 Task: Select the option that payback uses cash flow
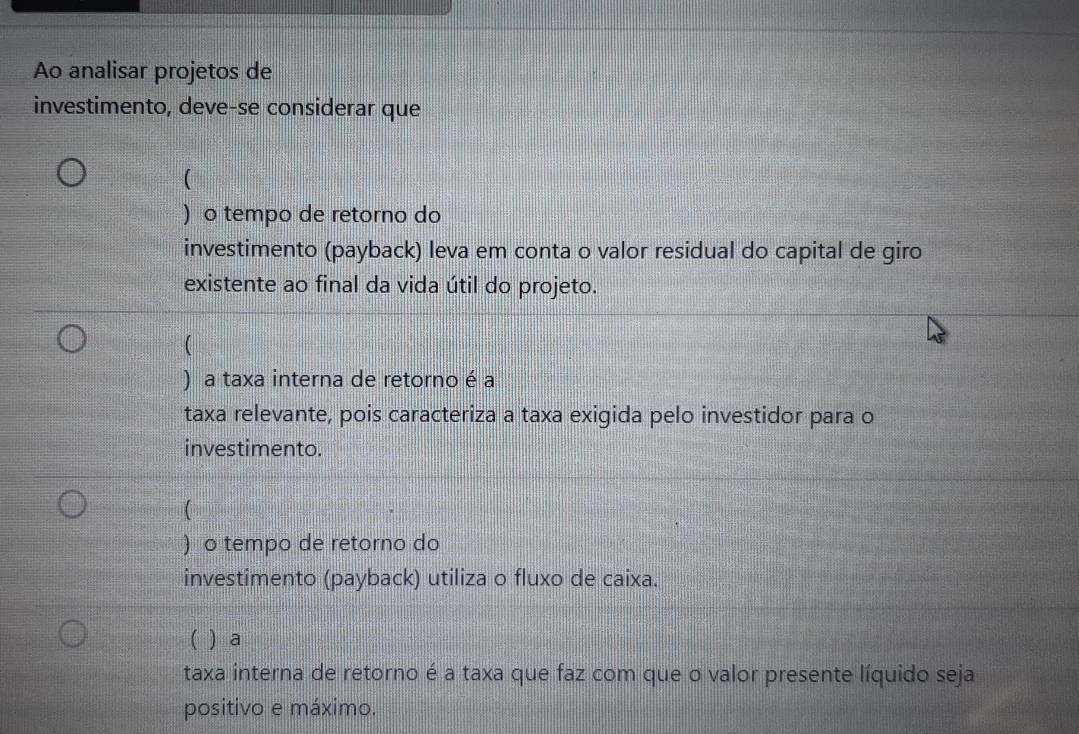click(x=71, y=506)
